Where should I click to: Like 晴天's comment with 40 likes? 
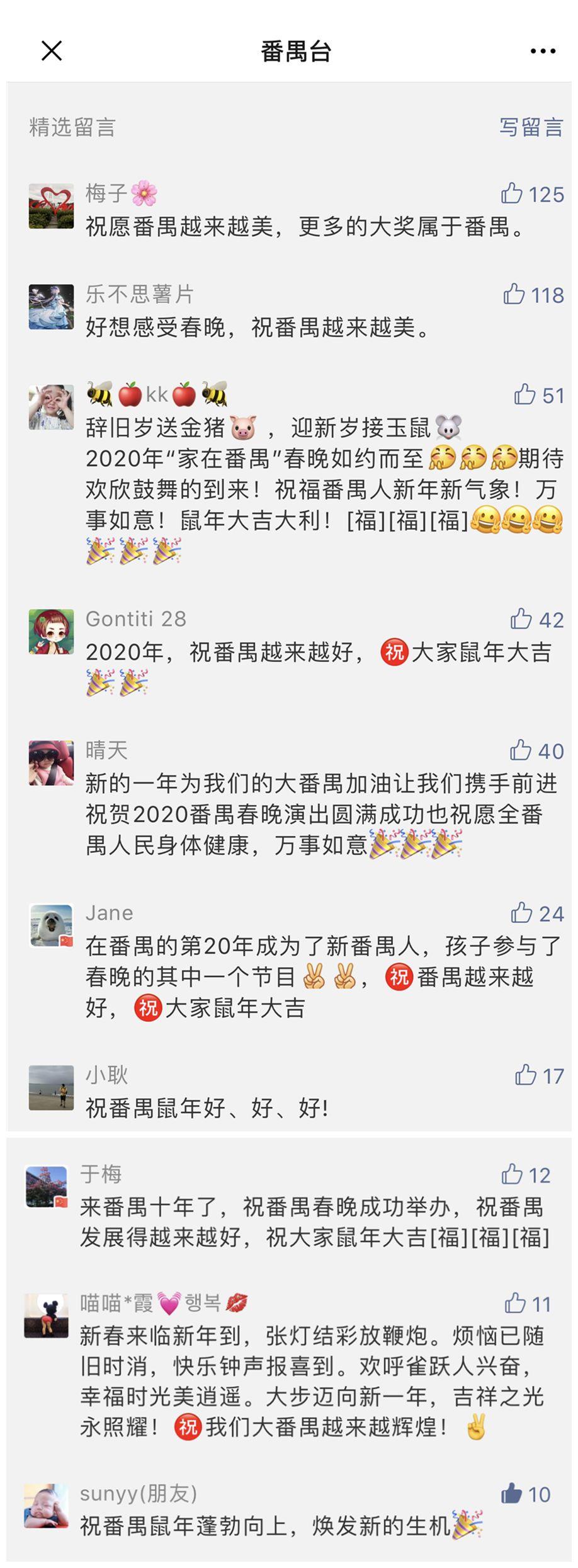tap(521, 750)
